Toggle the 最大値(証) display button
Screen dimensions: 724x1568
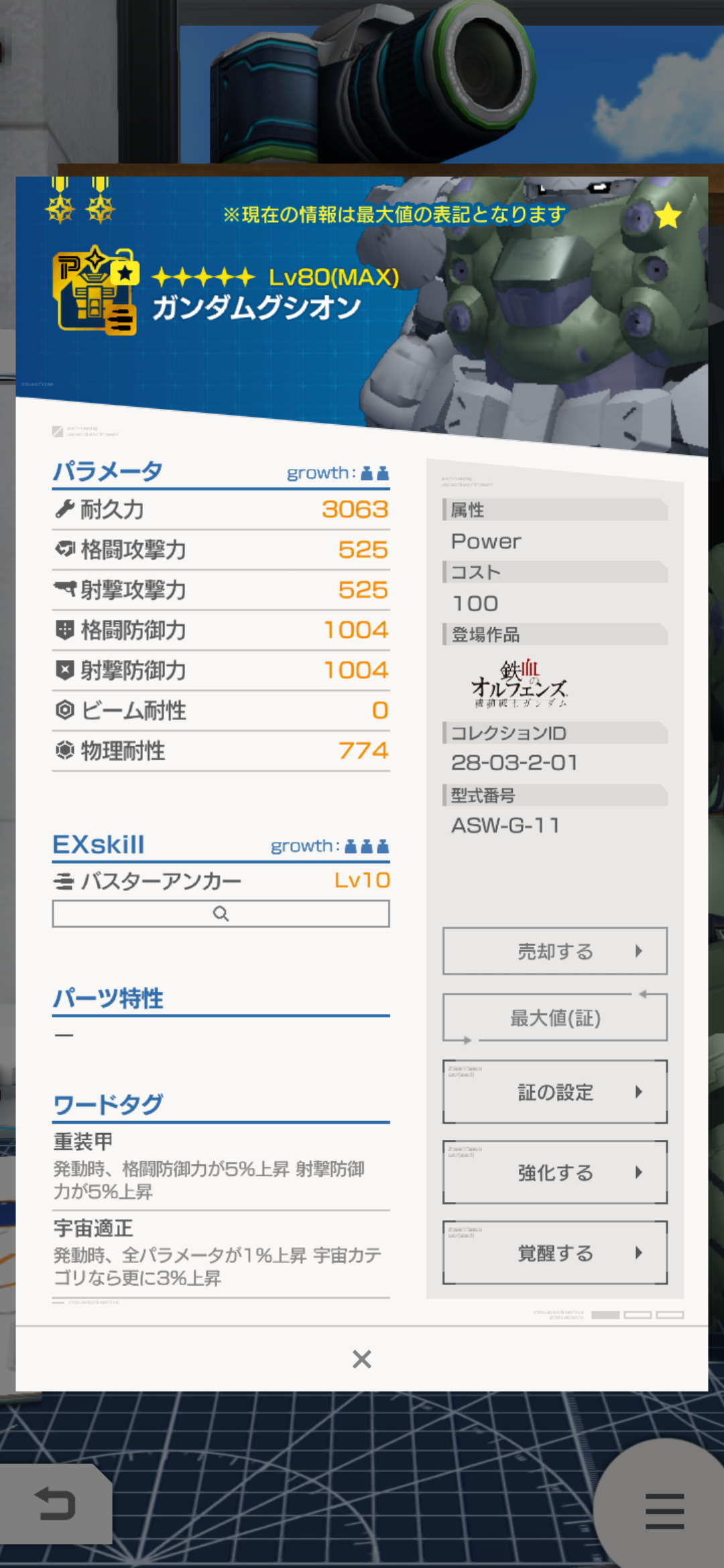(x=555, y=1018)
